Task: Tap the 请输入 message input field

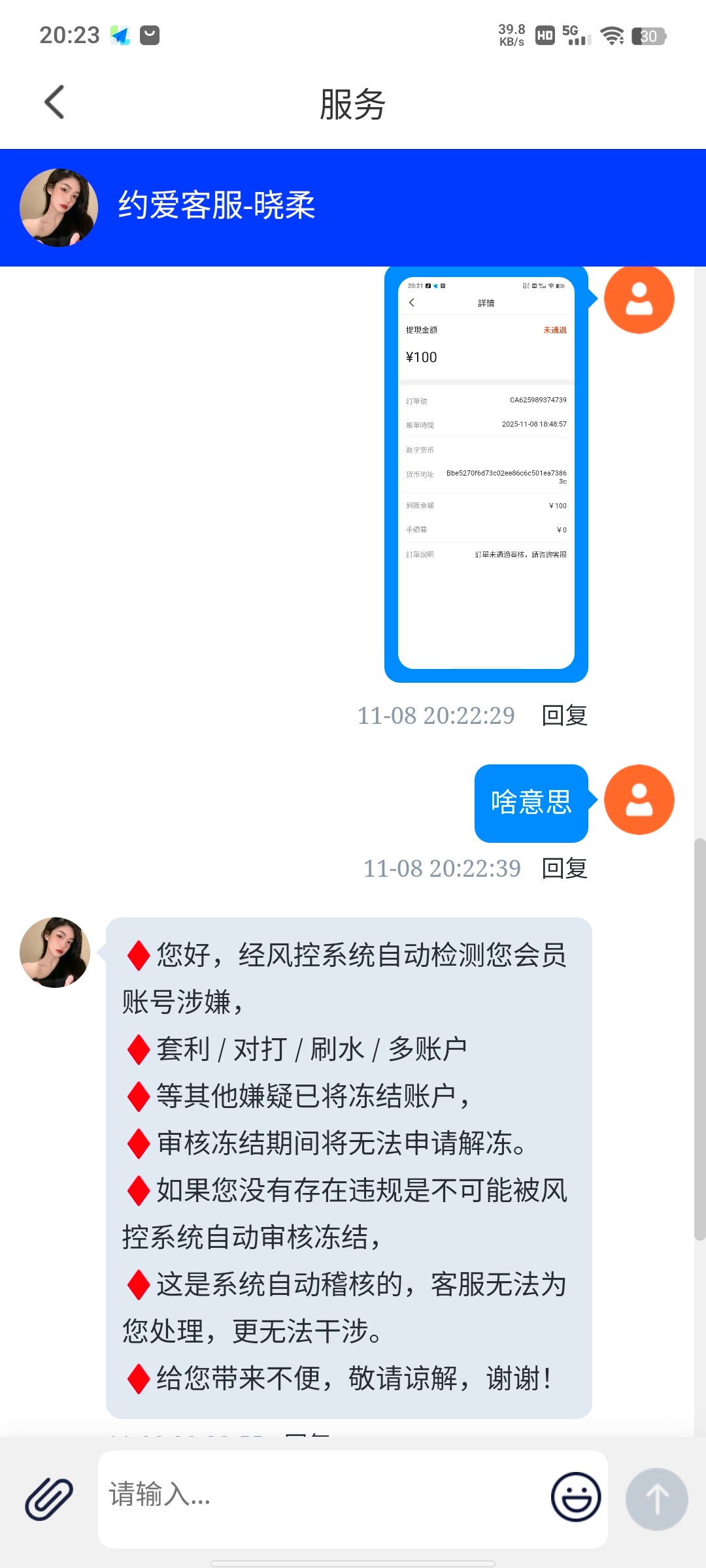Action: [x=320, y=1499]
